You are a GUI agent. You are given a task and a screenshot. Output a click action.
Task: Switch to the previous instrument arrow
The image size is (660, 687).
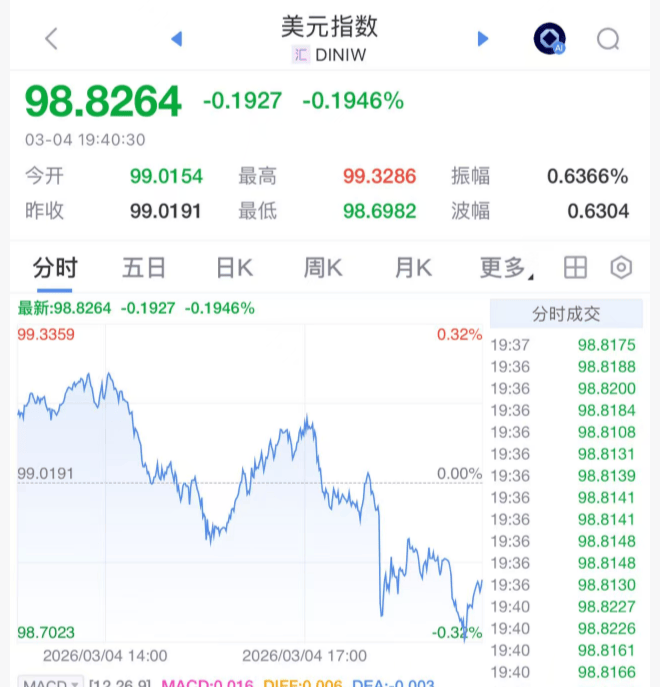click(x=177, y=39)
